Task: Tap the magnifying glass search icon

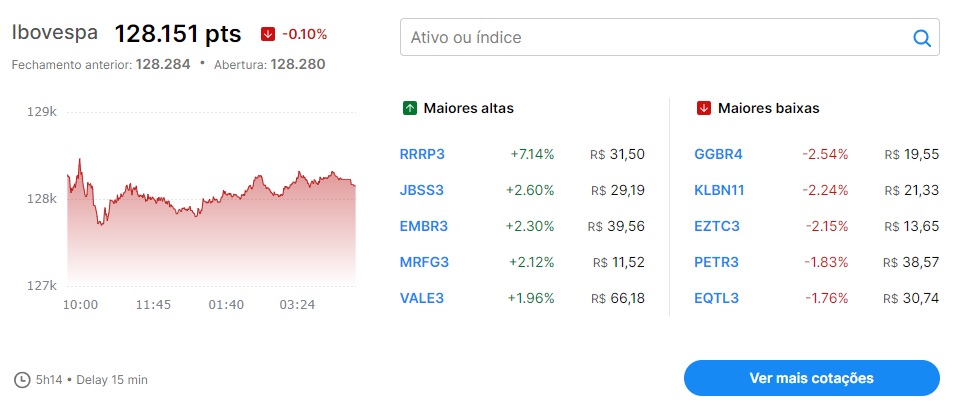Action: pos(921,38)
